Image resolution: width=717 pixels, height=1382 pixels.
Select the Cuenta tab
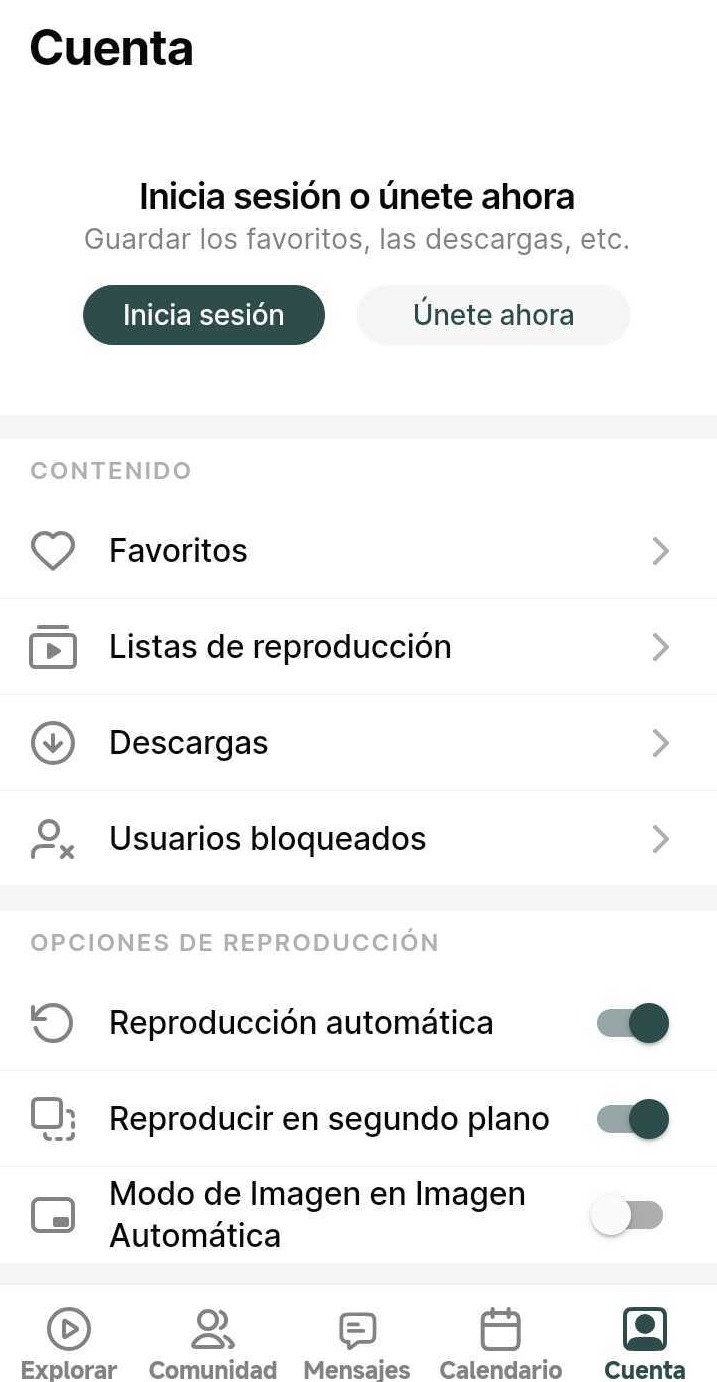(645, 1342)
